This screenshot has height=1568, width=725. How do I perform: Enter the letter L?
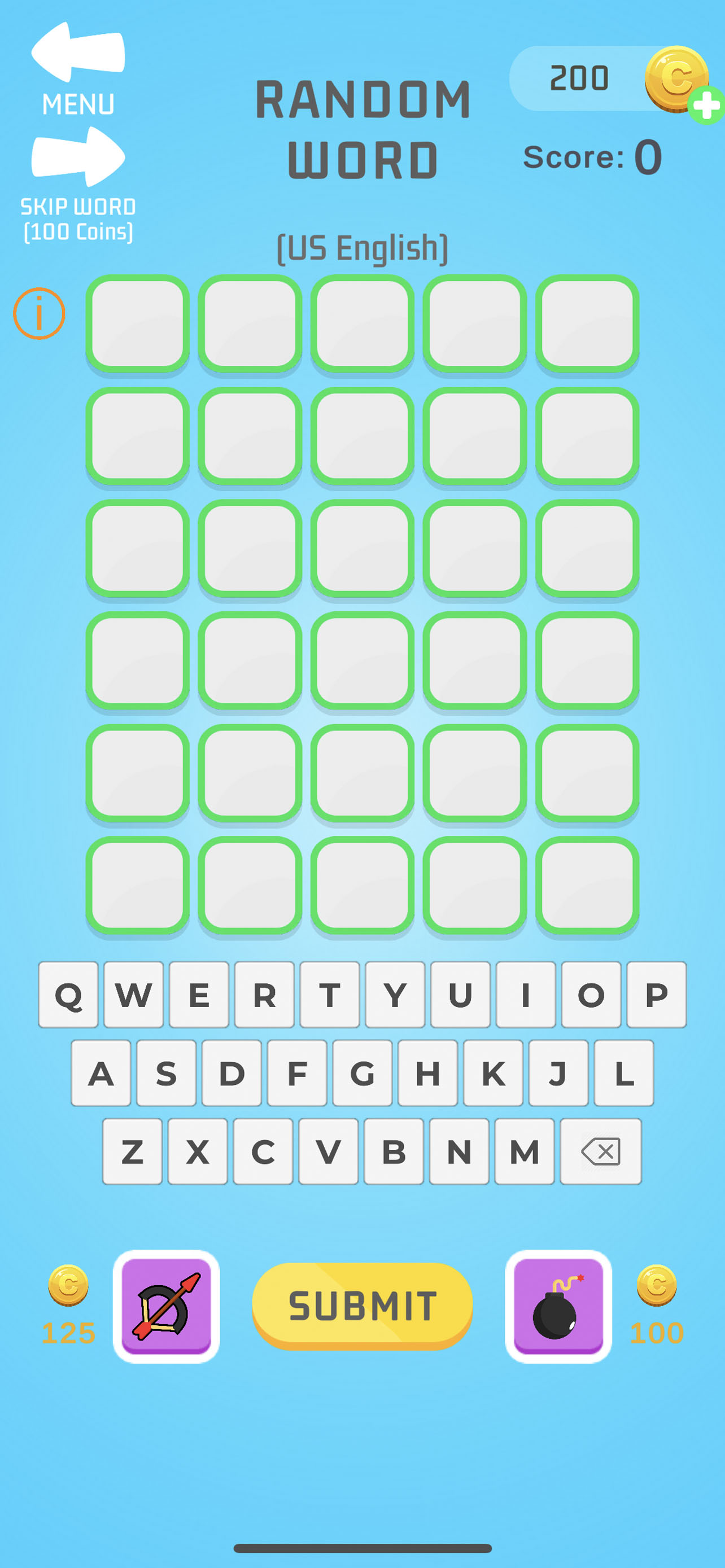click(623, 1072)
